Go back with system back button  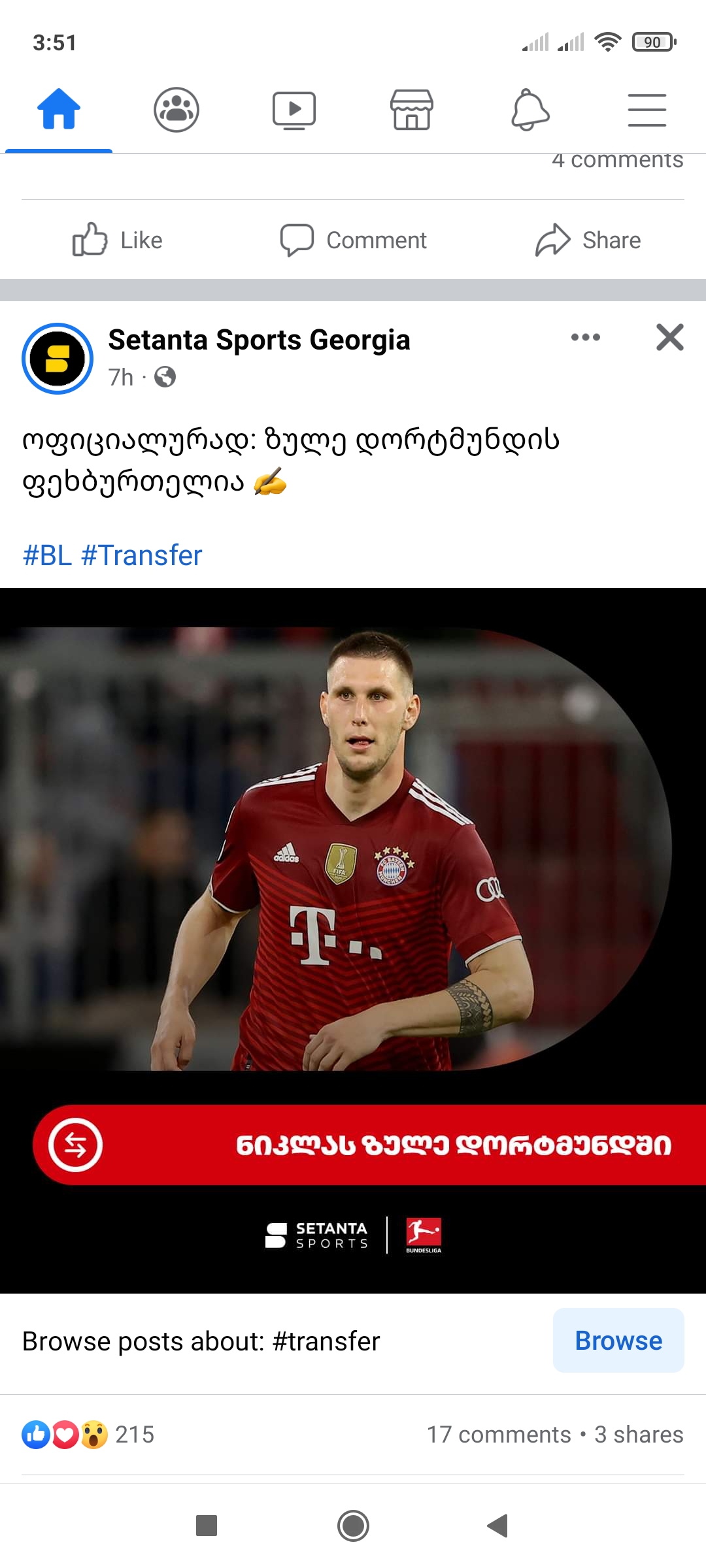[498, 1526]
